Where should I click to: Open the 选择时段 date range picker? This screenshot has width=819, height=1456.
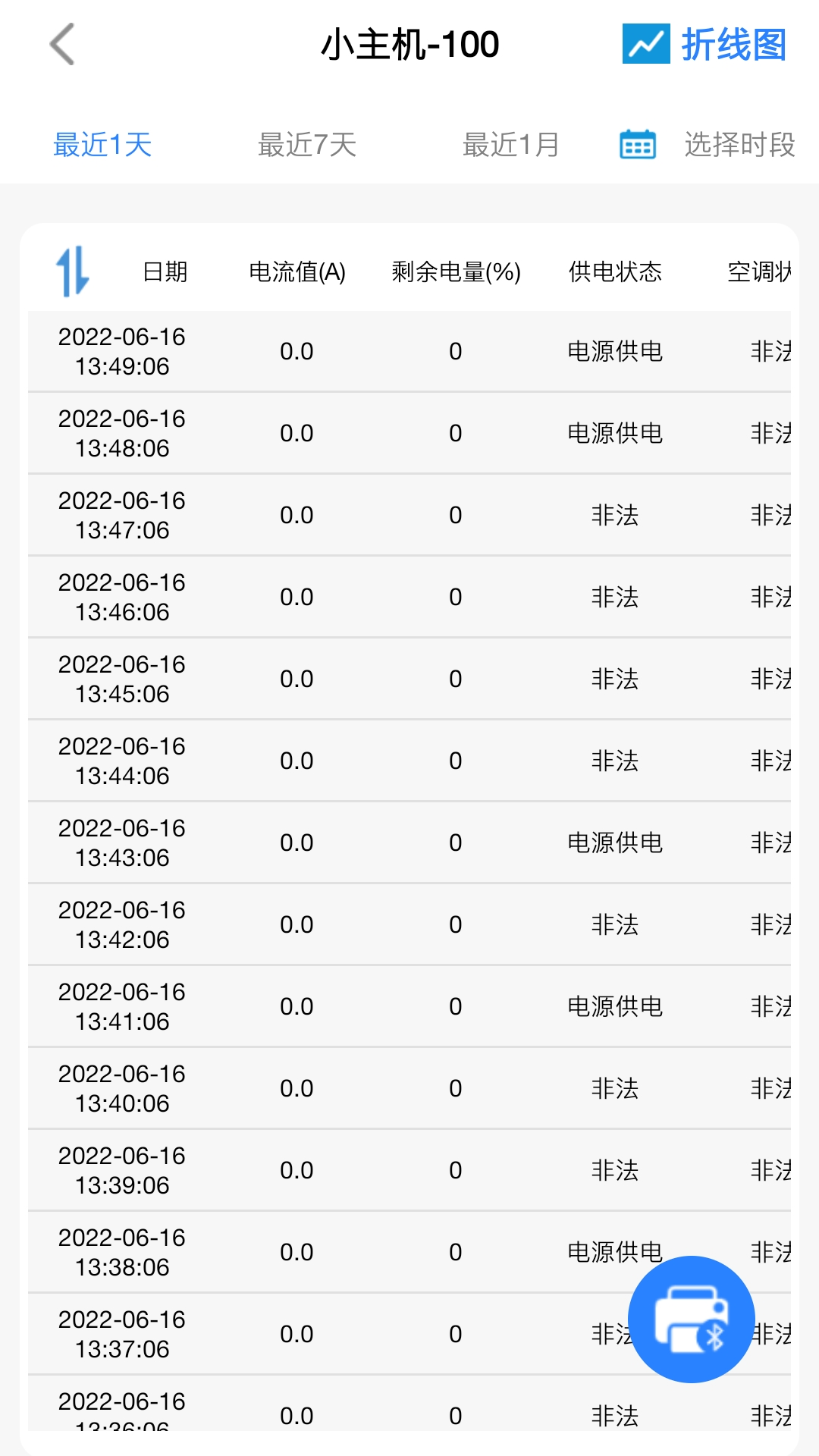[x=708, y=144]
